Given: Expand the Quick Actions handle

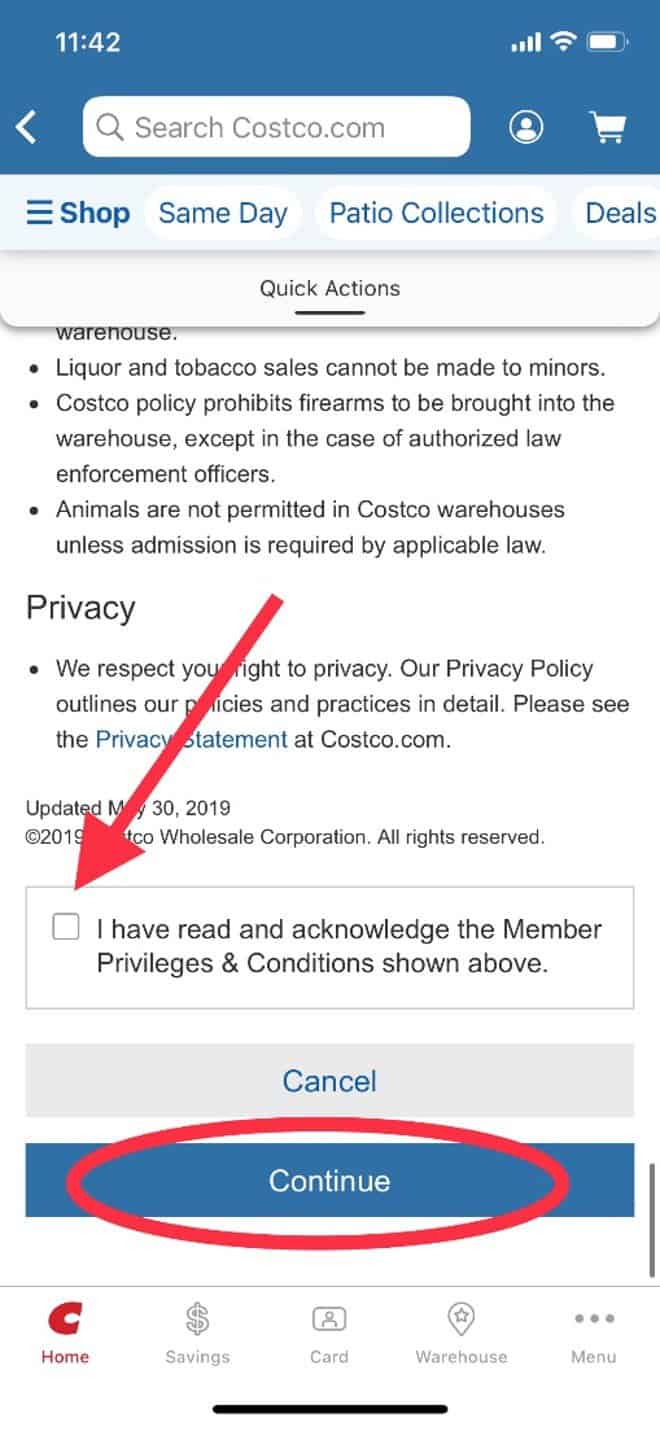Looking at the screenshot, I should click(x=330, y=296).
